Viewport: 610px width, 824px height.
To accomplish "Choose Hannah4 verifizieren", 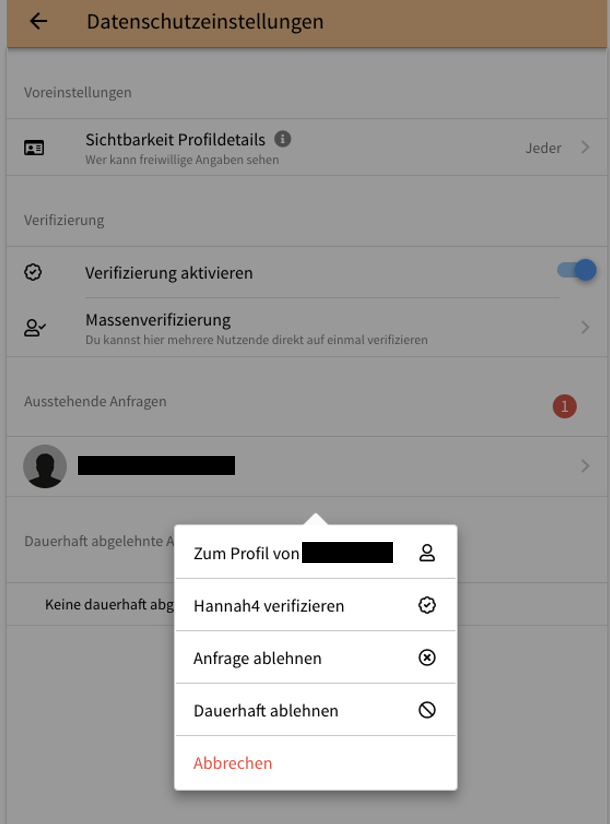I will pyautogui.click(x=315, y=605).
